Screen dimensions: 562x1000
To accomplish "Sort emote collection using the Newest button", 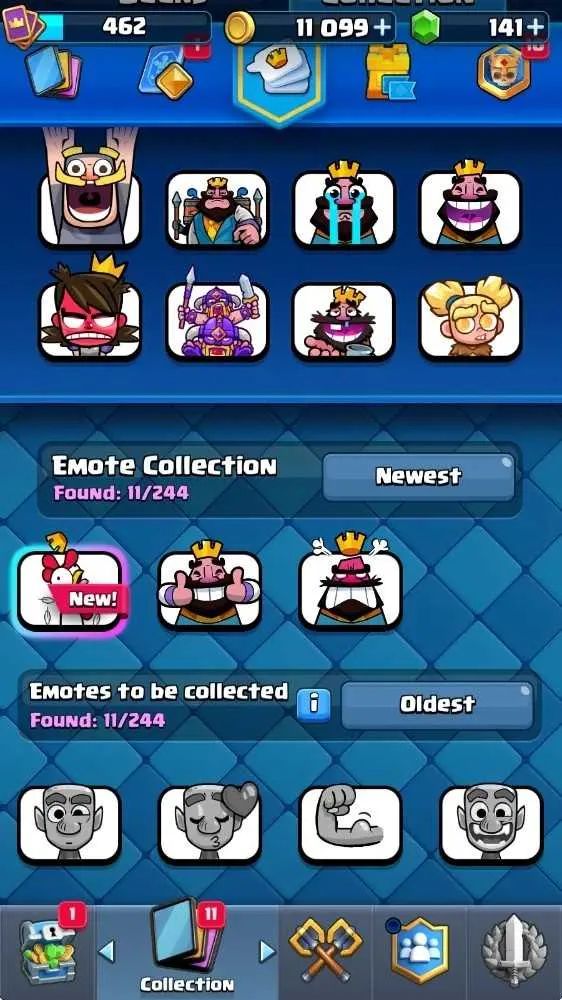I will (x=418, y=476).
